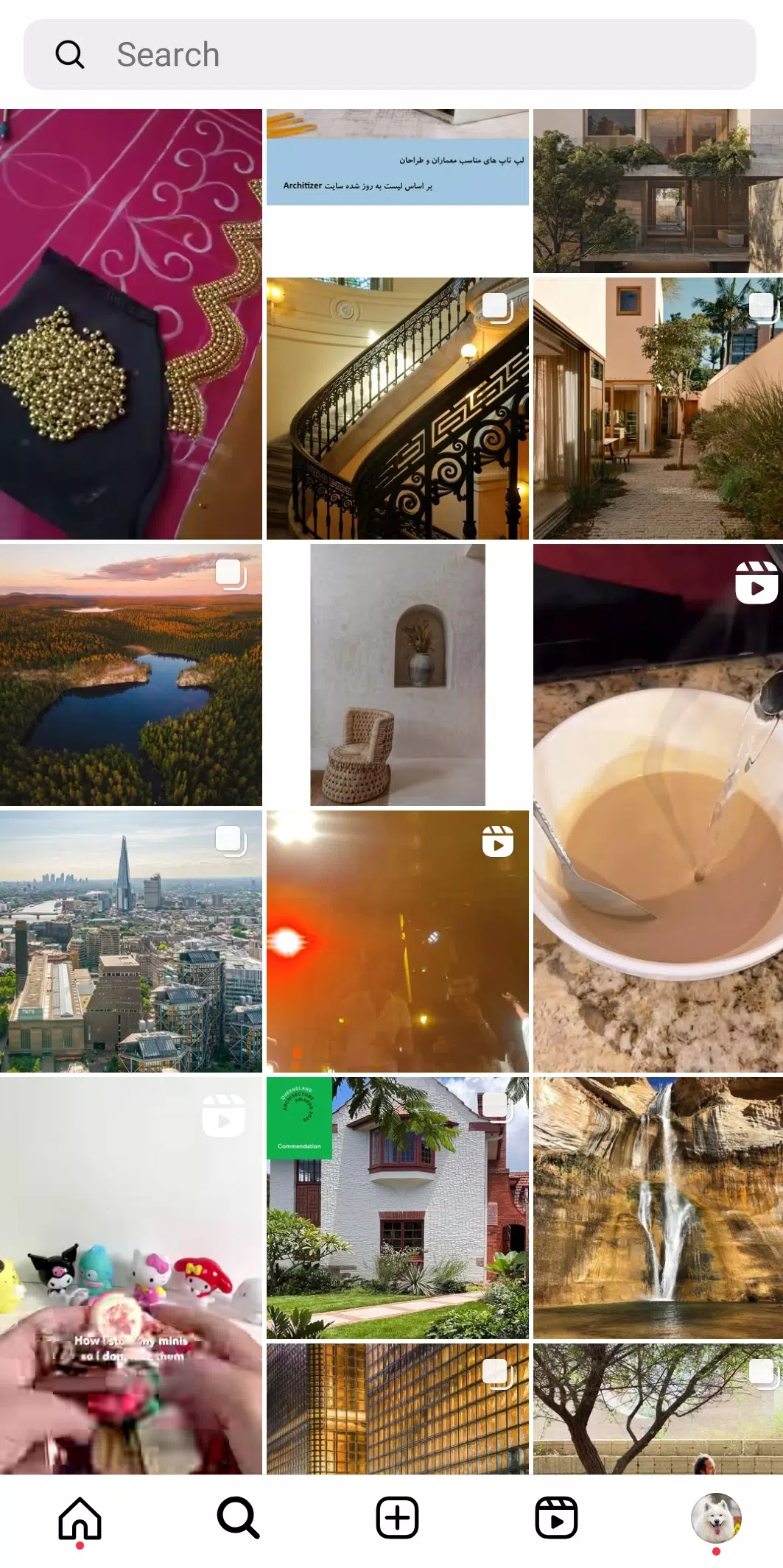Screen dimensions: 783x1568
Task: Create a new post
Action: pyautogui.click(x=397, y=1518)
